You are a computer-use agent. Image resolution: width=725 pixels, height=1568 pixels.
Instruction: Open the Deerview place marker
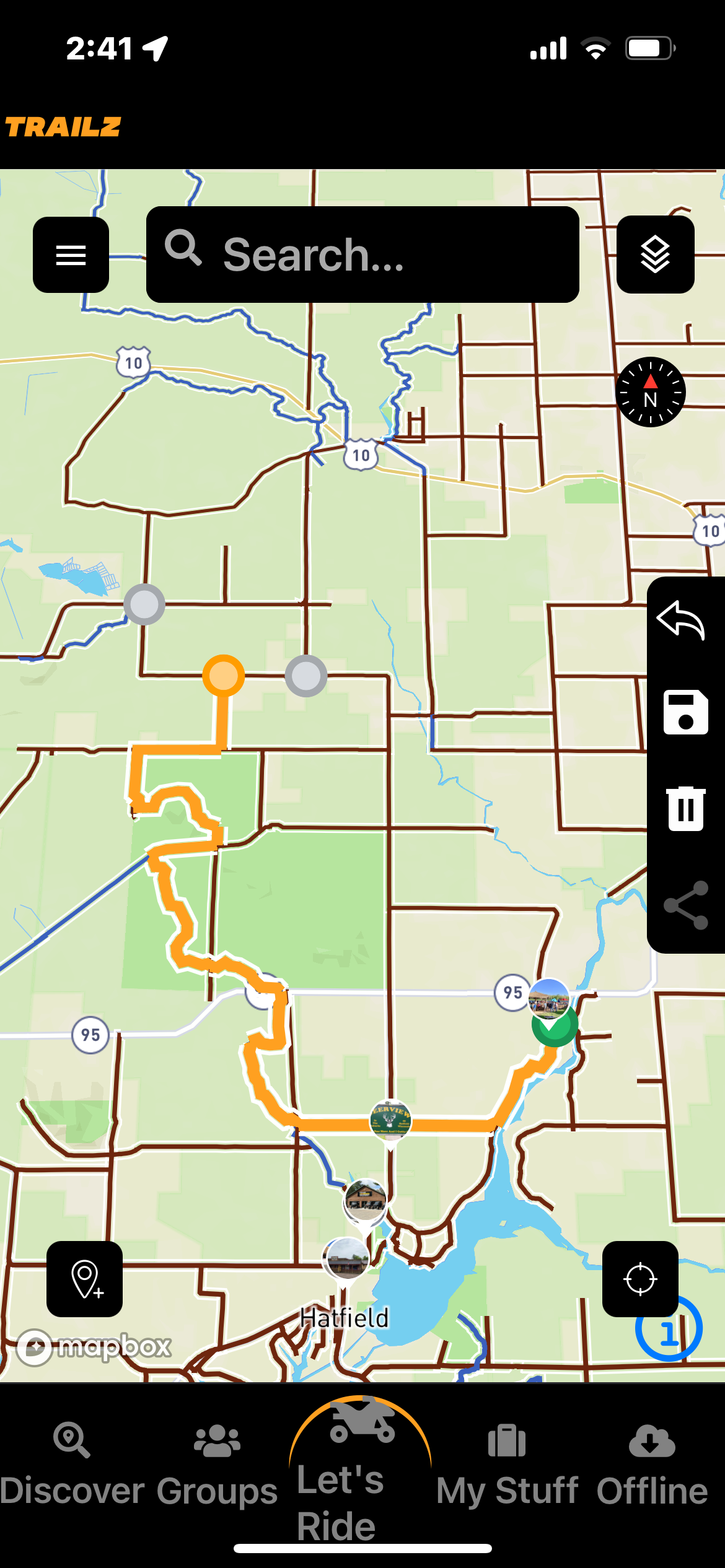click(390, 1120)
